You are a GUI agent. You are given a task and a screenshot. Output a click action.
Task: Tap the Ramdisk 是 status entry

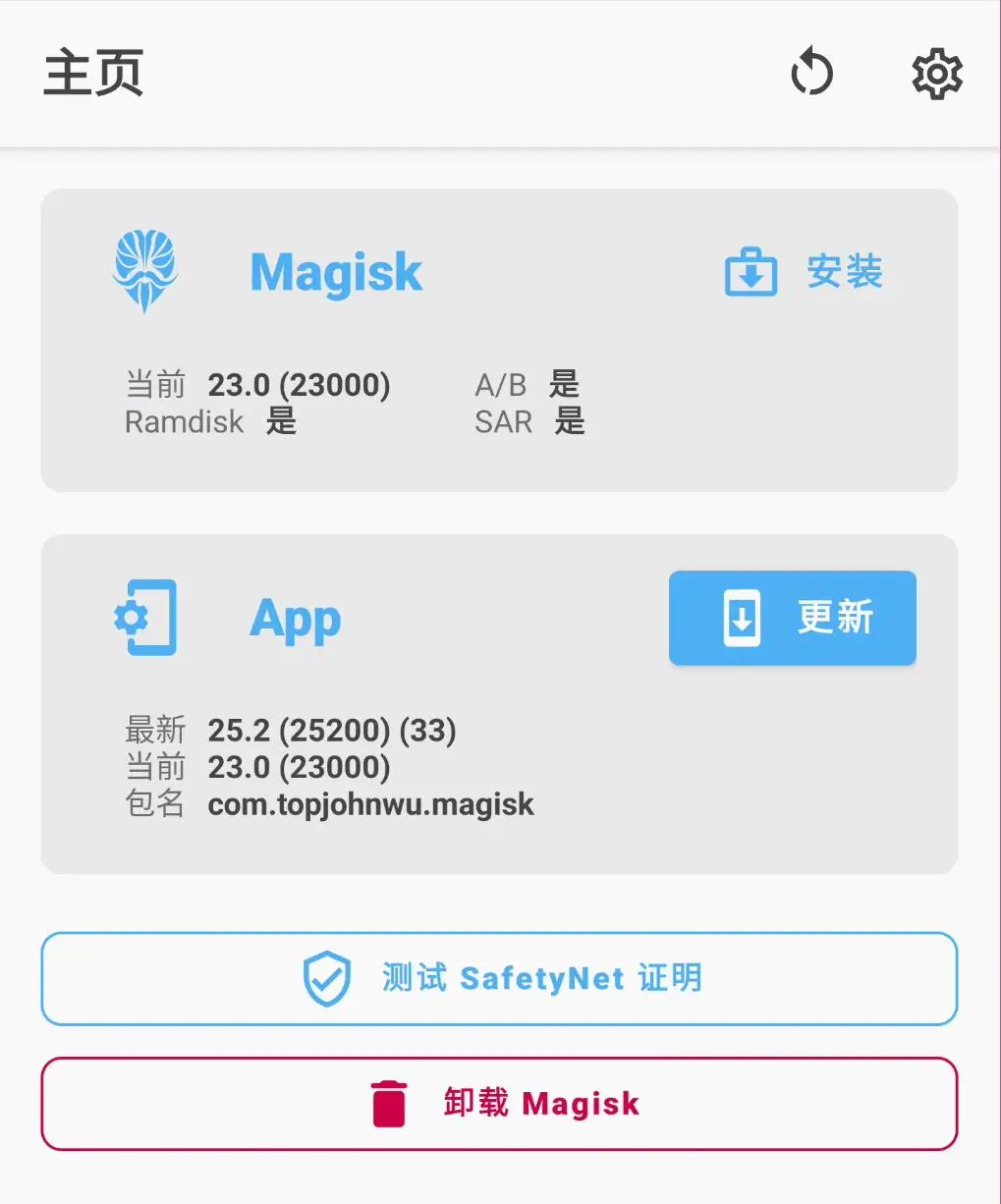(x=203, y=421)
